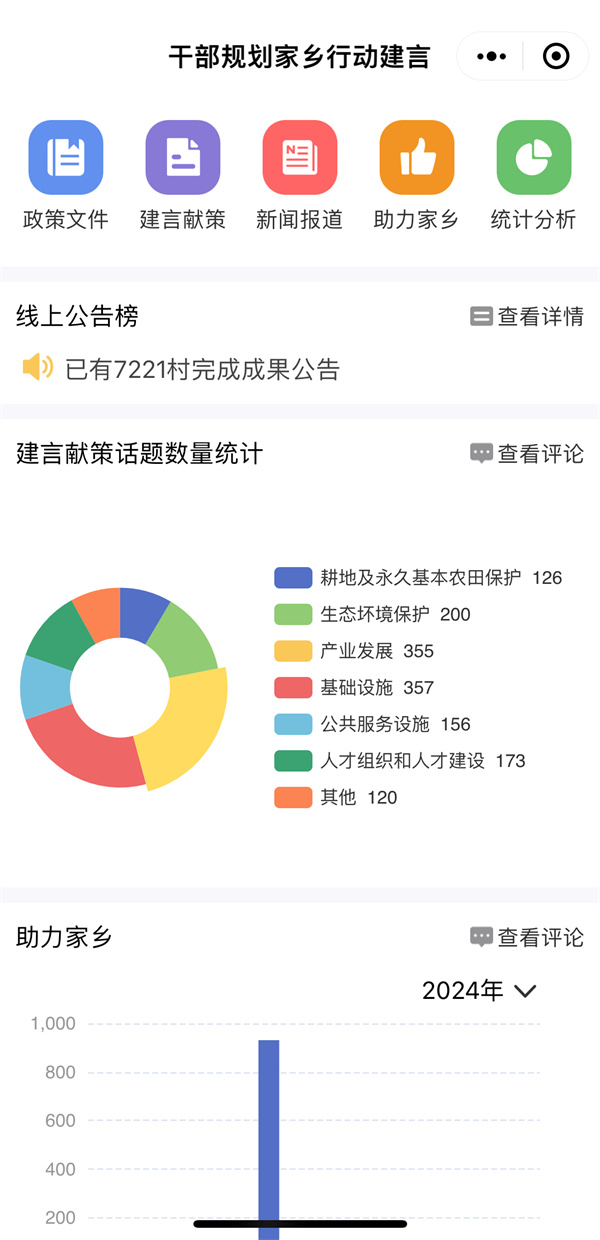Open the mini program more menu
600x1240 pixels.
pos(491,57)
